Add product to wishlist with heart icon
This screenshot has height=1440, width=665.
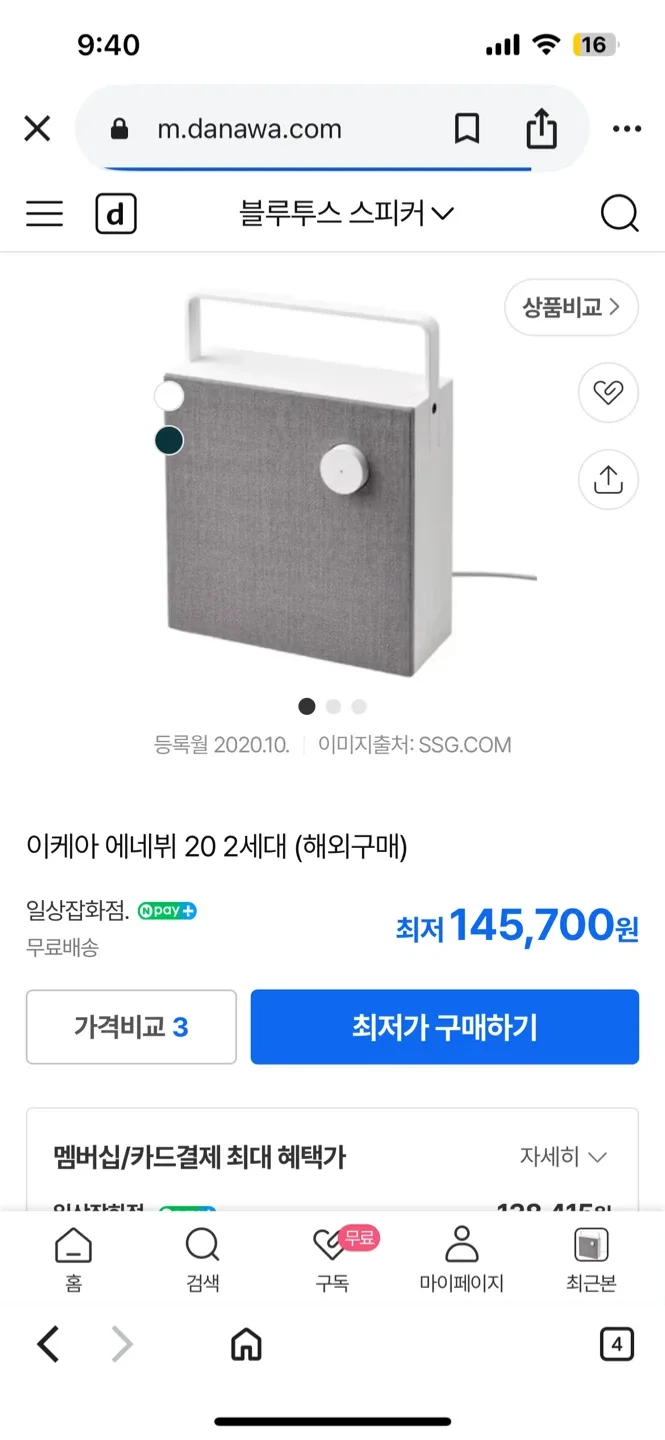point(608,392)
